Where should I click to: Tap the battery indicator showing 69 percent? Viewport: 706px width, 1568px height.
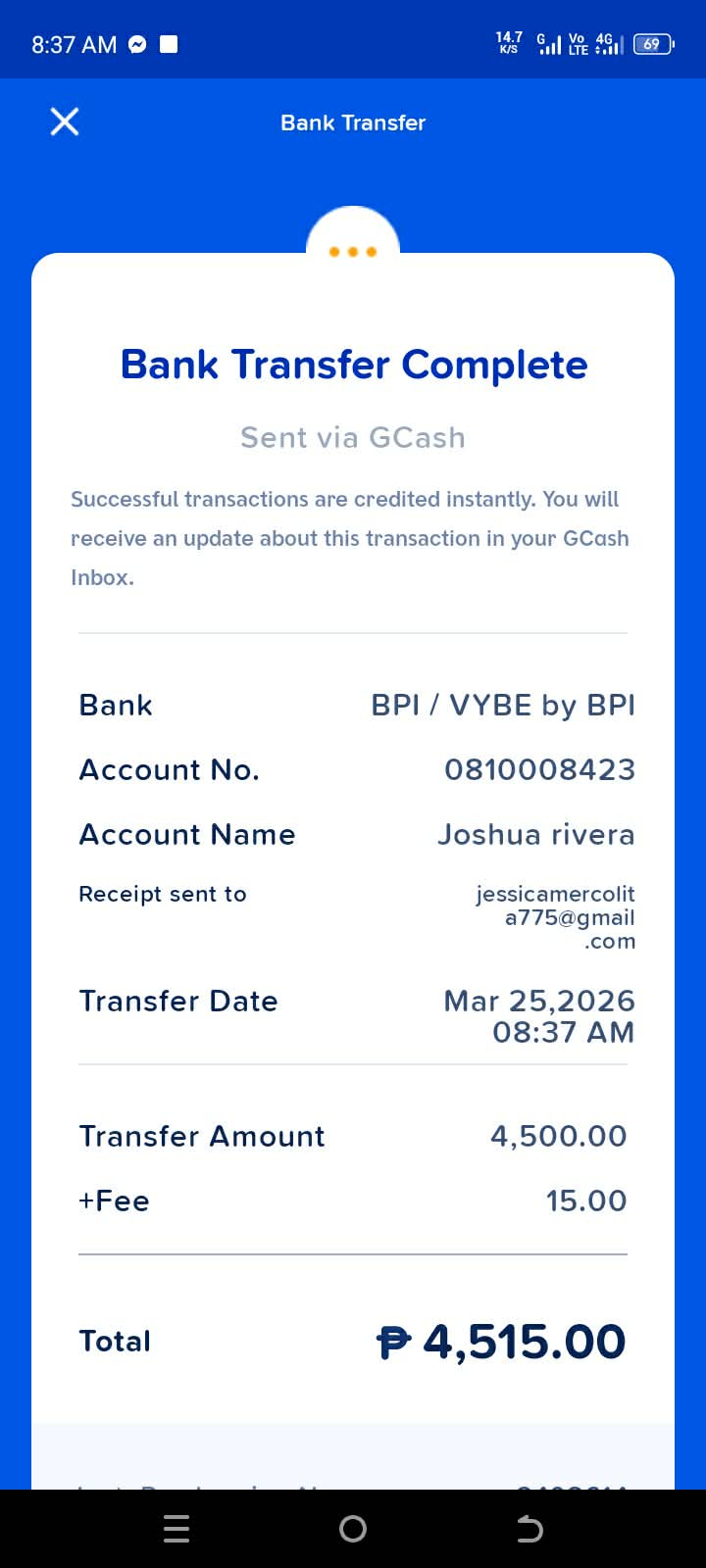[x=651, y=43]
